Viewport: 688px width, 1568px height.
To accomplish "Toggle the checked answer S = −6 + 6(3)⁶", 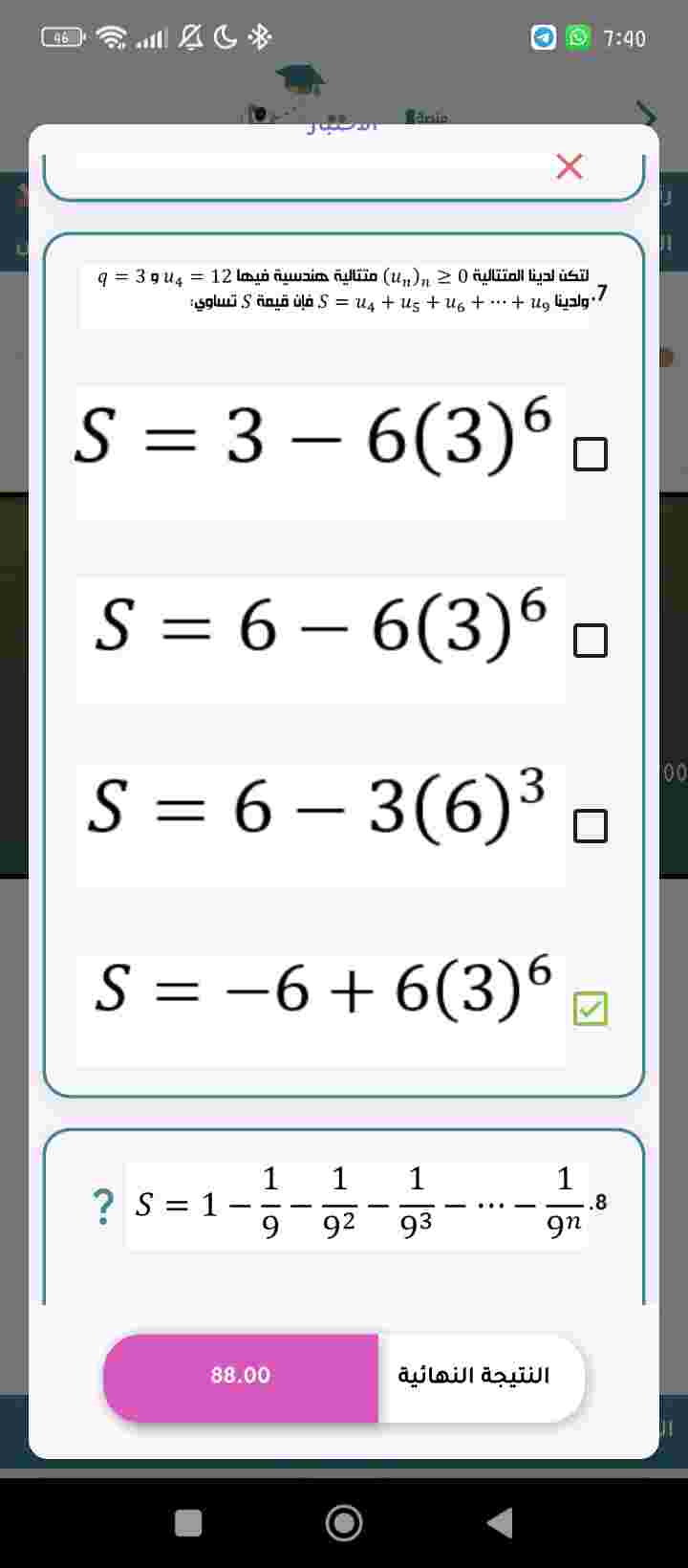I will [x=590, y=1009].
